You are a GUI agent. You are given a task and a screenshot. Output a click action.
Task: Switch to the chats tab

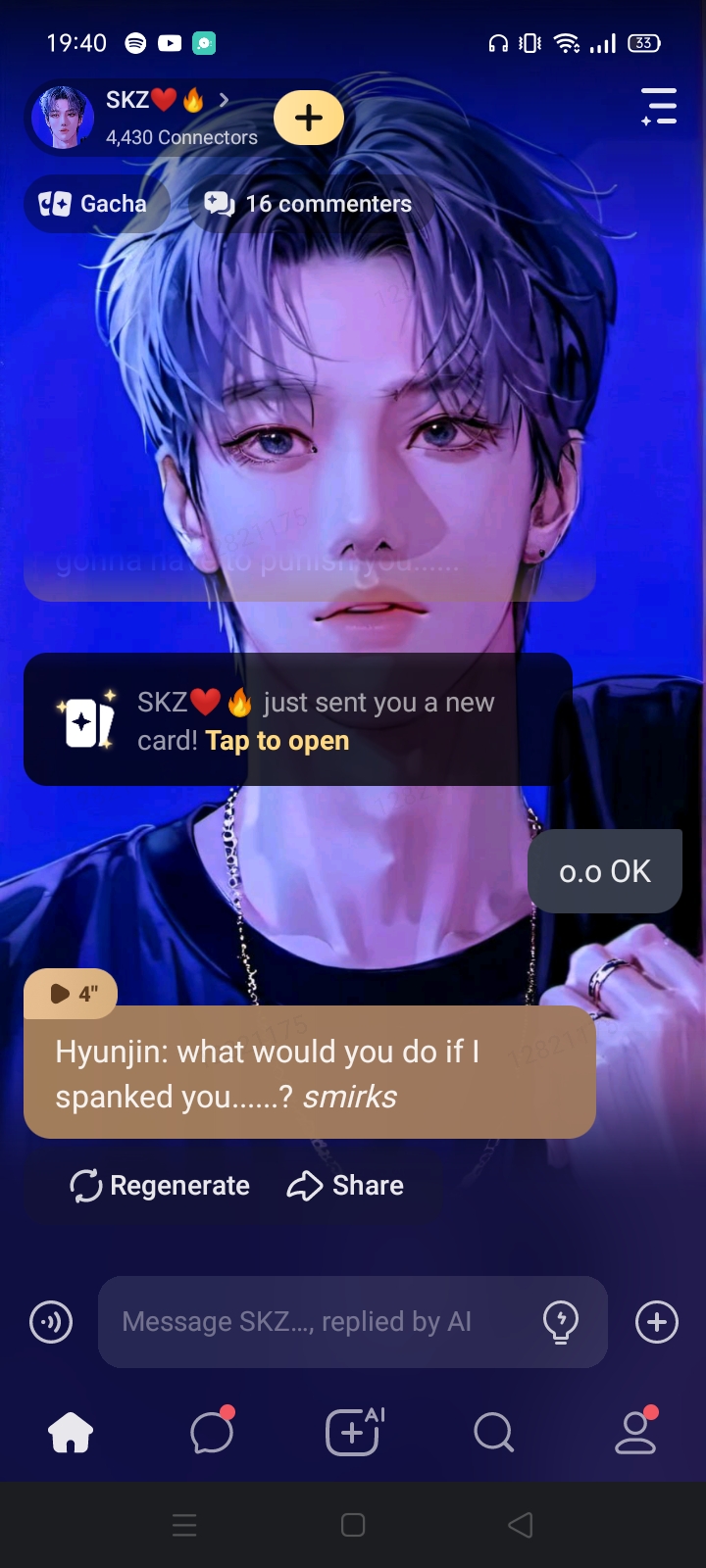tap(212, 1433)
